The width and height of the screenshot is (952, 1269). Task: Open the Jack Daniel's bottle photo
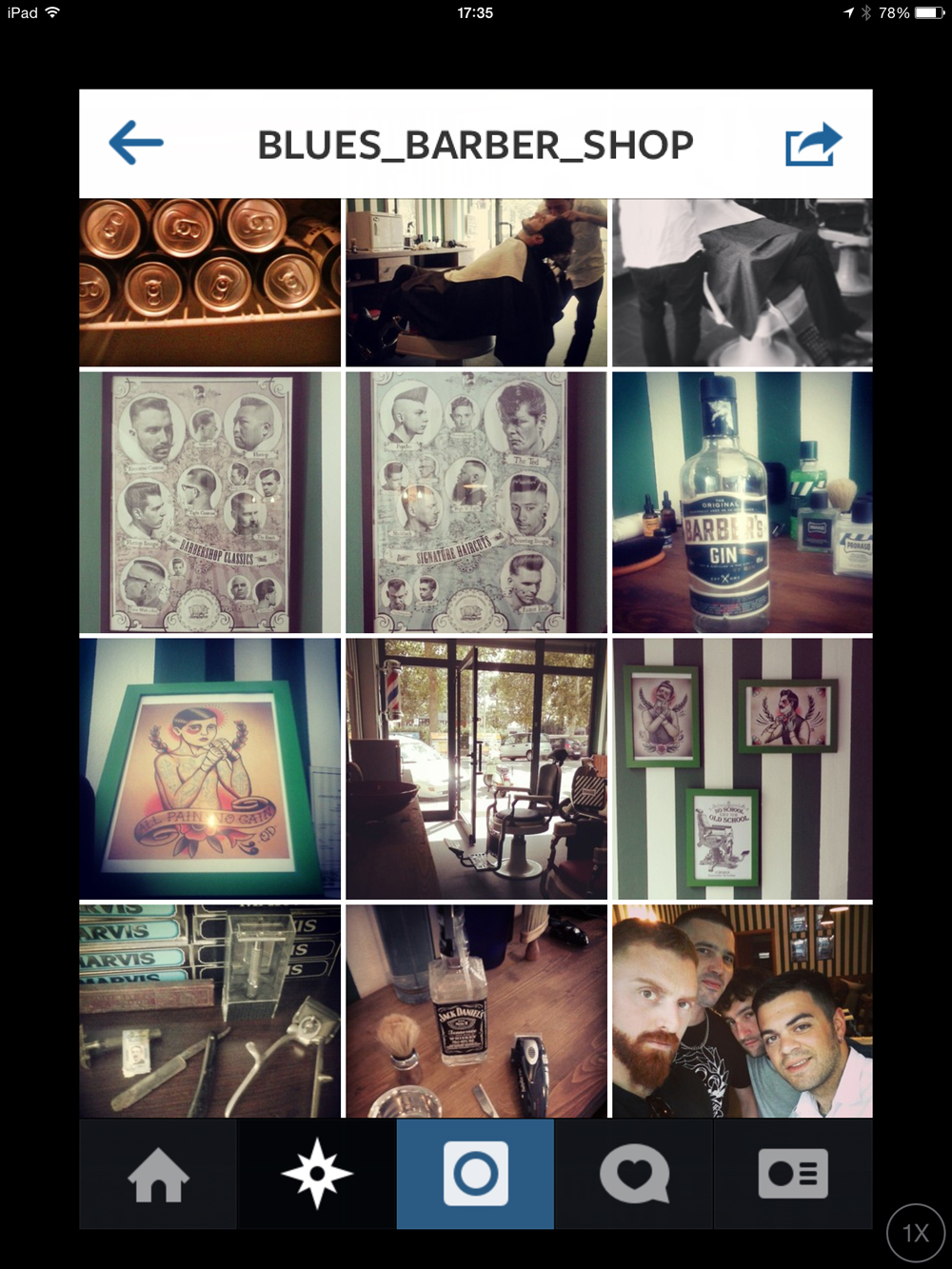click(476, 1011)
